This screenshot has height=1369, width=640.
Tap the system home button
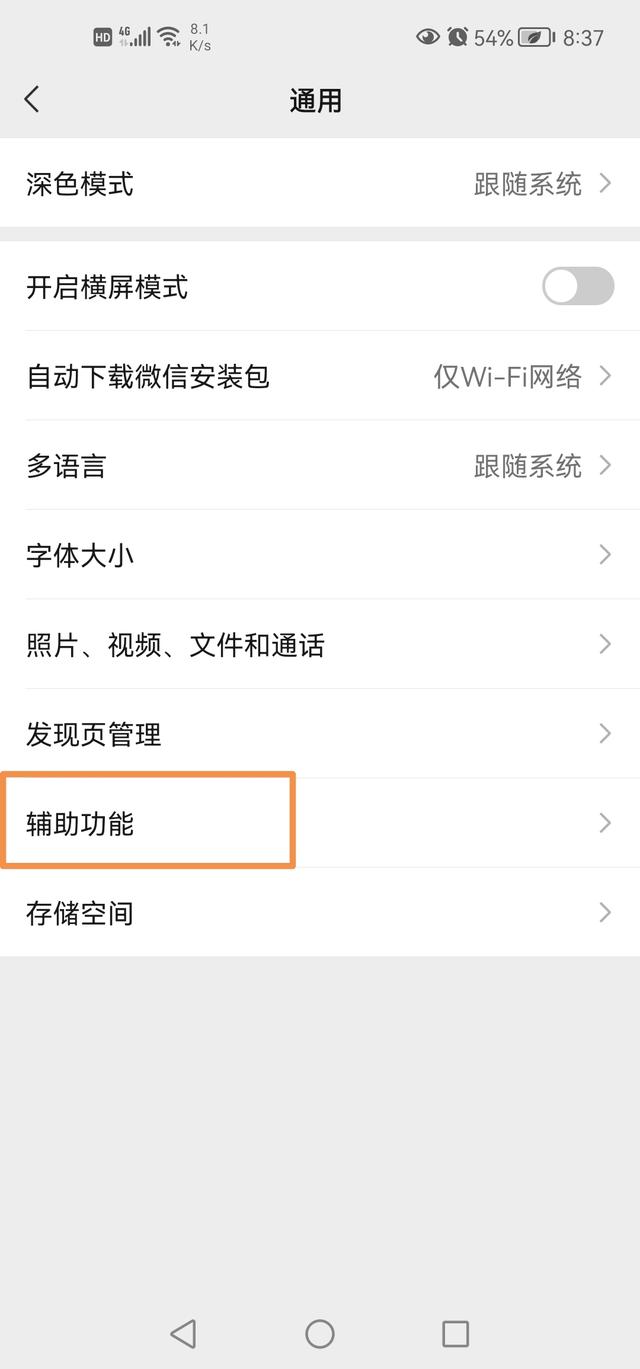[x=320, y=1333]
